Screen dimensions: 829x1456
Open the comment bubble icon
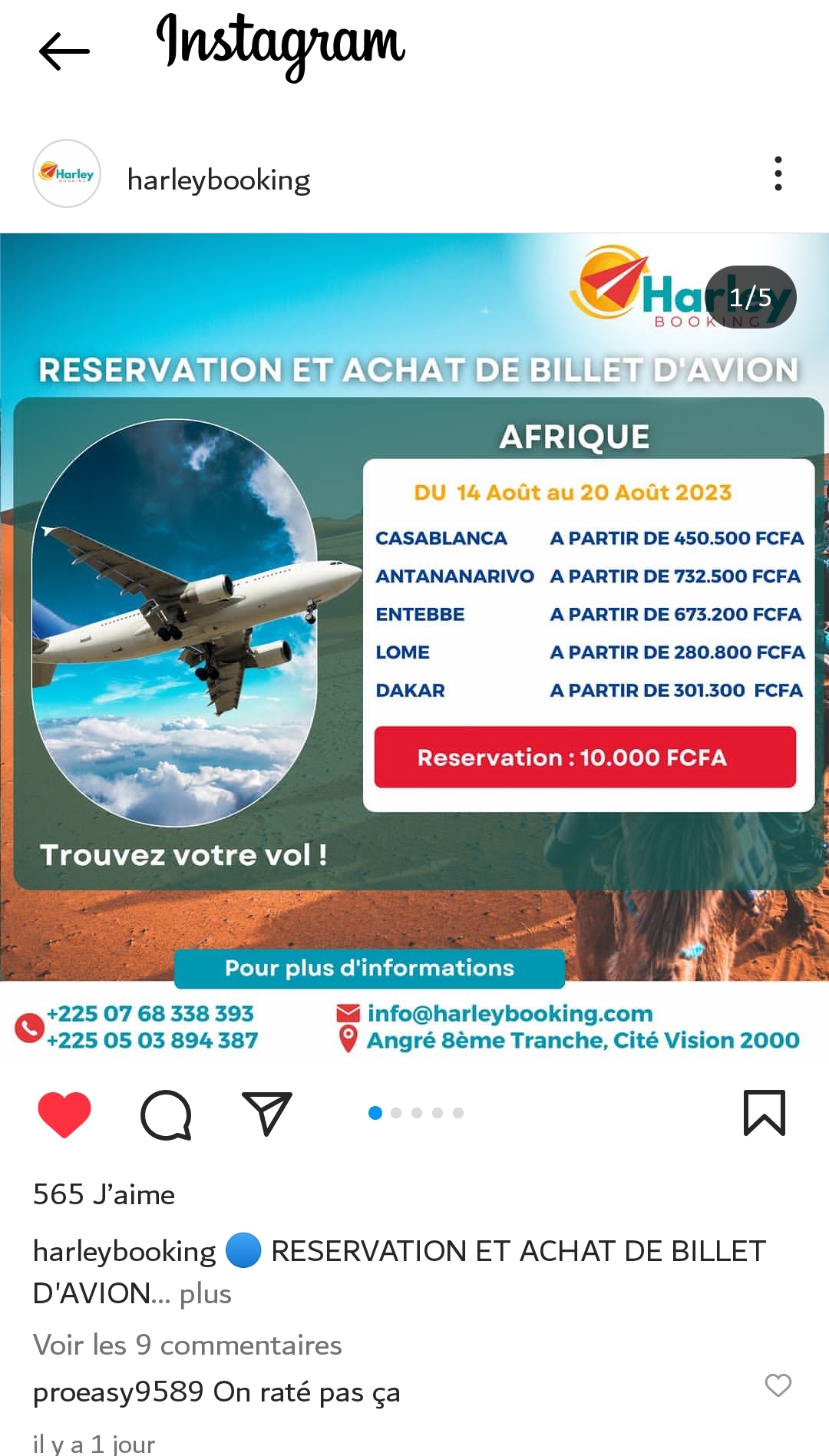pos(166,1114)
